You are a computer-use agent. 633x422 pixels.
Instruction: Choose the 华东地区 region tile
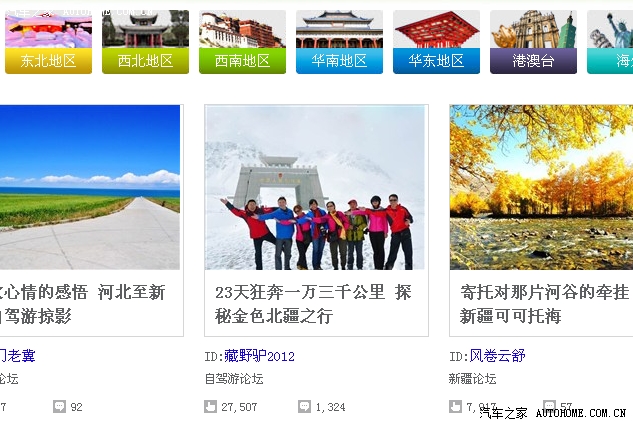click(x=436, y=60)
